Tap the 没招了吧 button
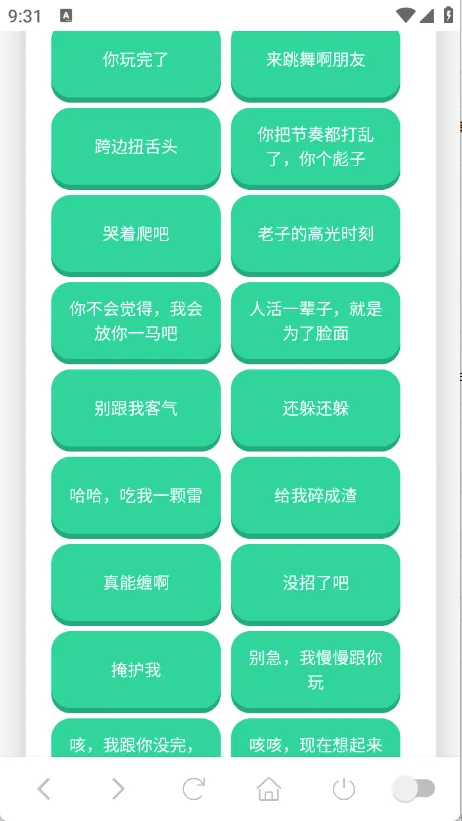This screenshot has width=462, height=821. 315,584
